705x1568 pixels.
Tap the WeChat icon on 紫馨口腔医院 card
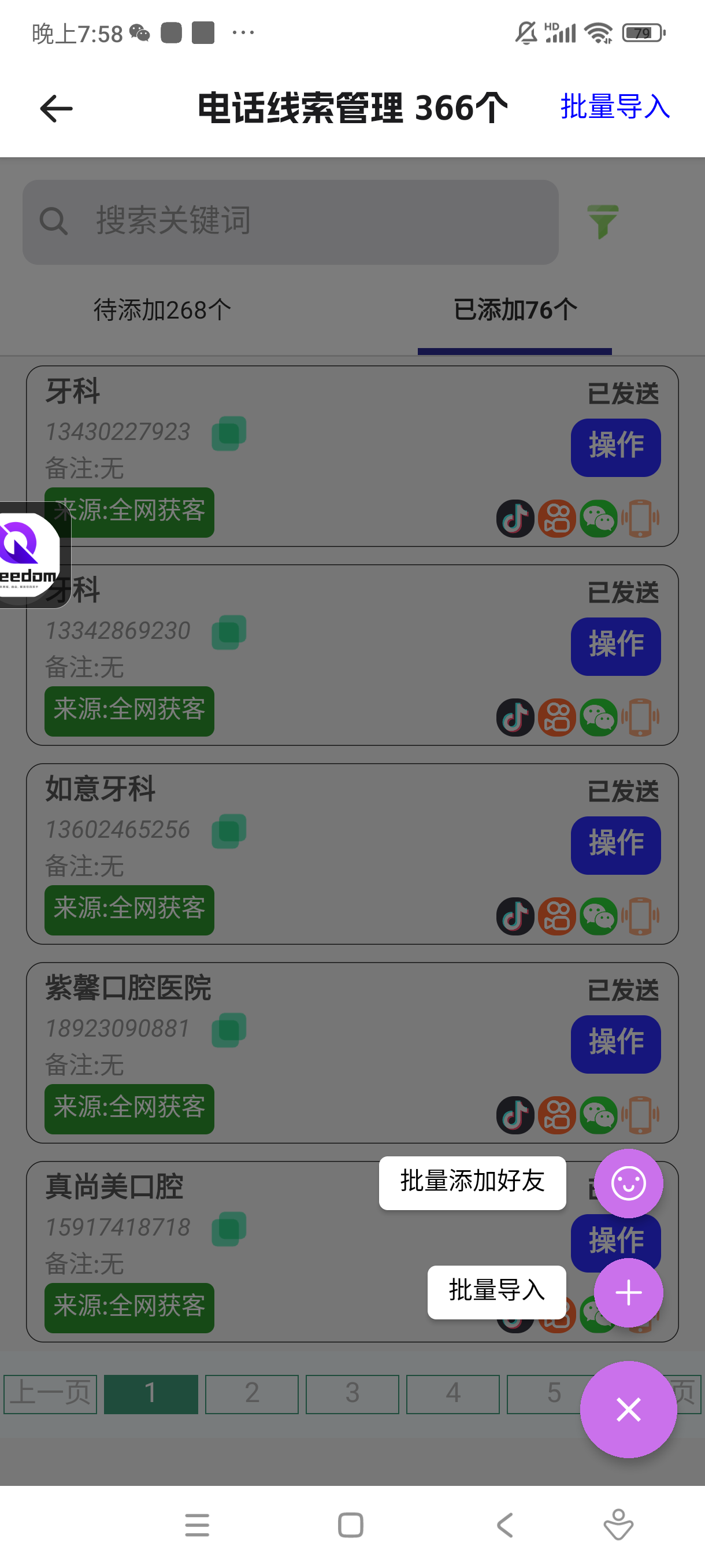tap(599, 1115)
